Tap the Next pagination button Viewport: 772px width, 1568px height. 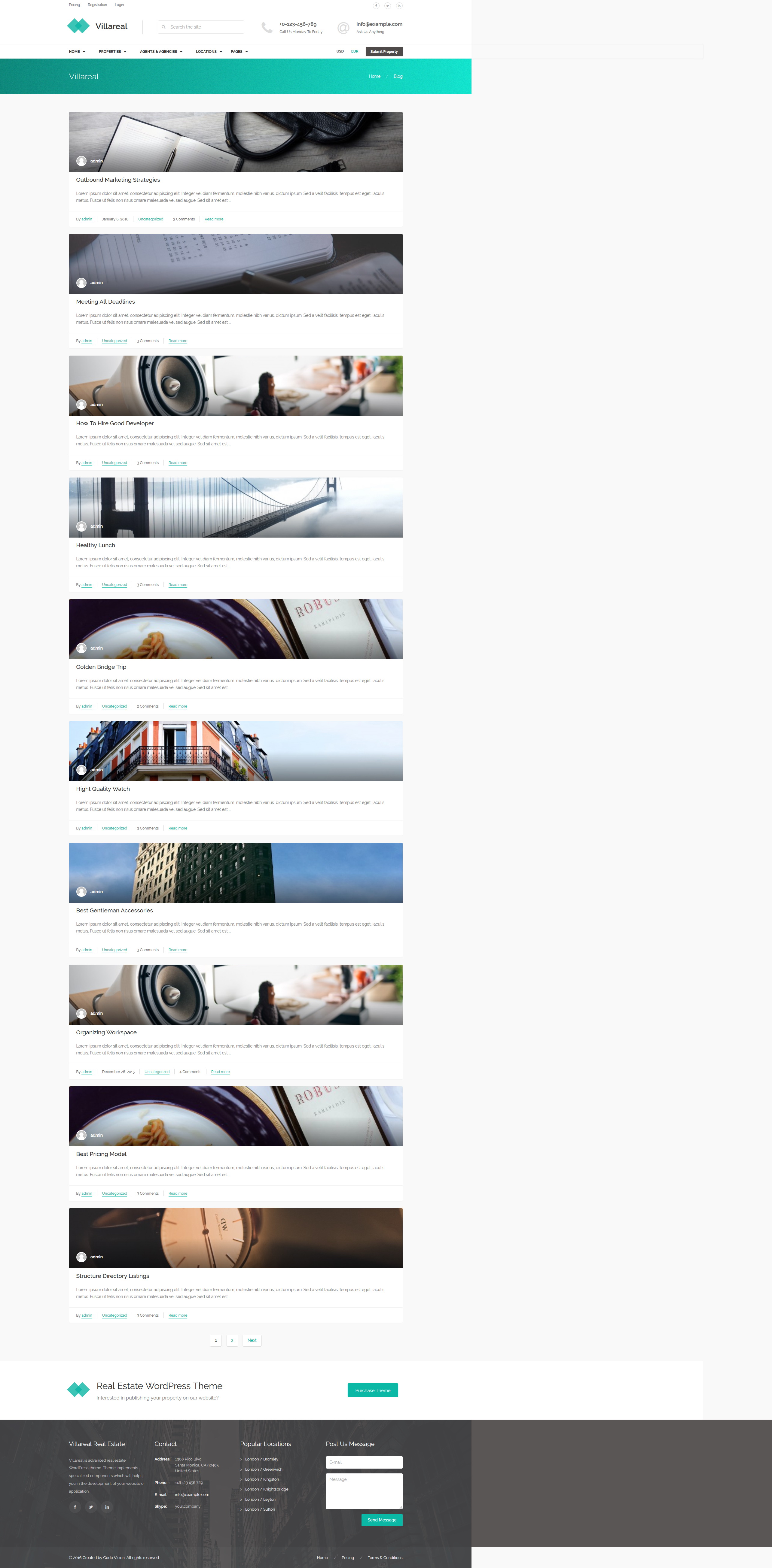[x=252, y=1340]
